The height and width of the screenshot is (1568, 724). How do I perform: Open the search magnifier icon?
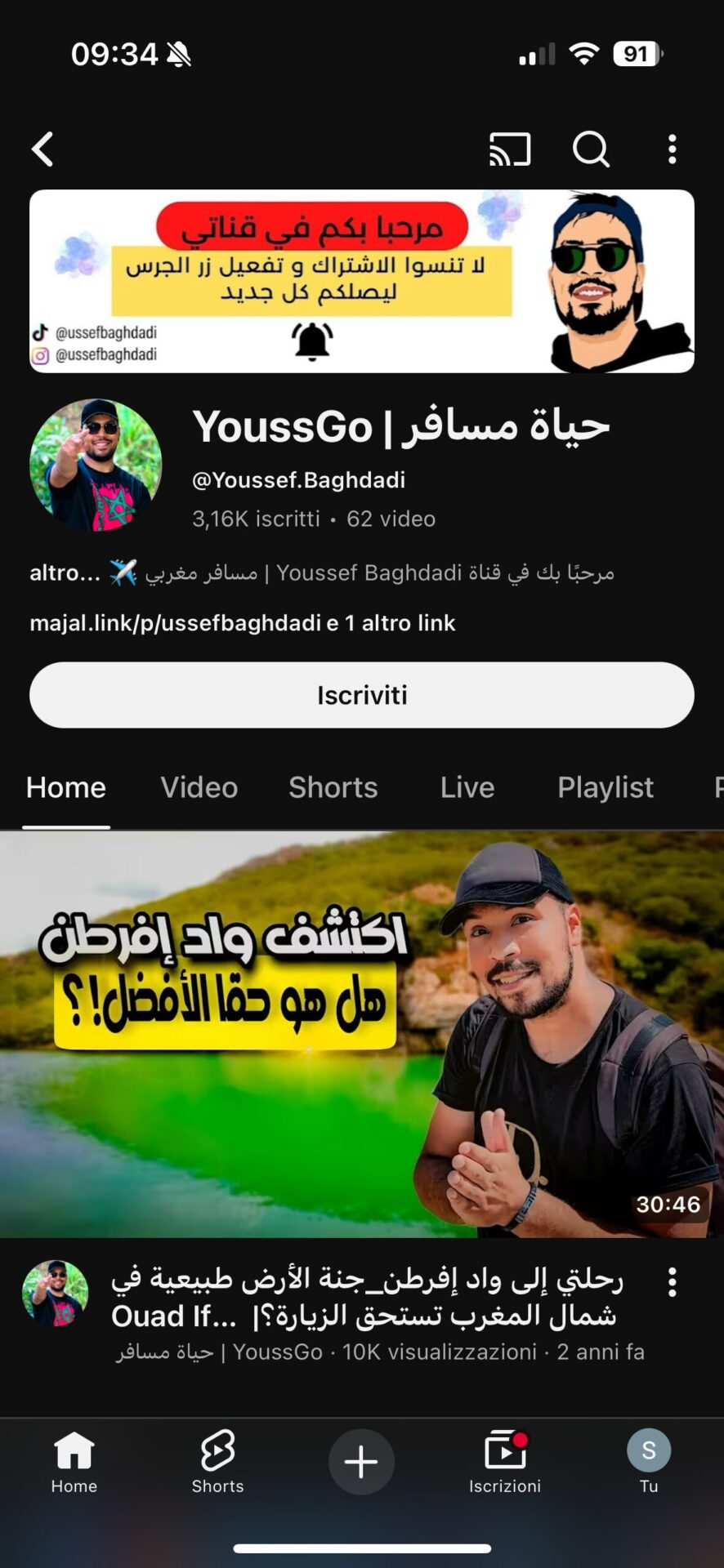[591, 149]
